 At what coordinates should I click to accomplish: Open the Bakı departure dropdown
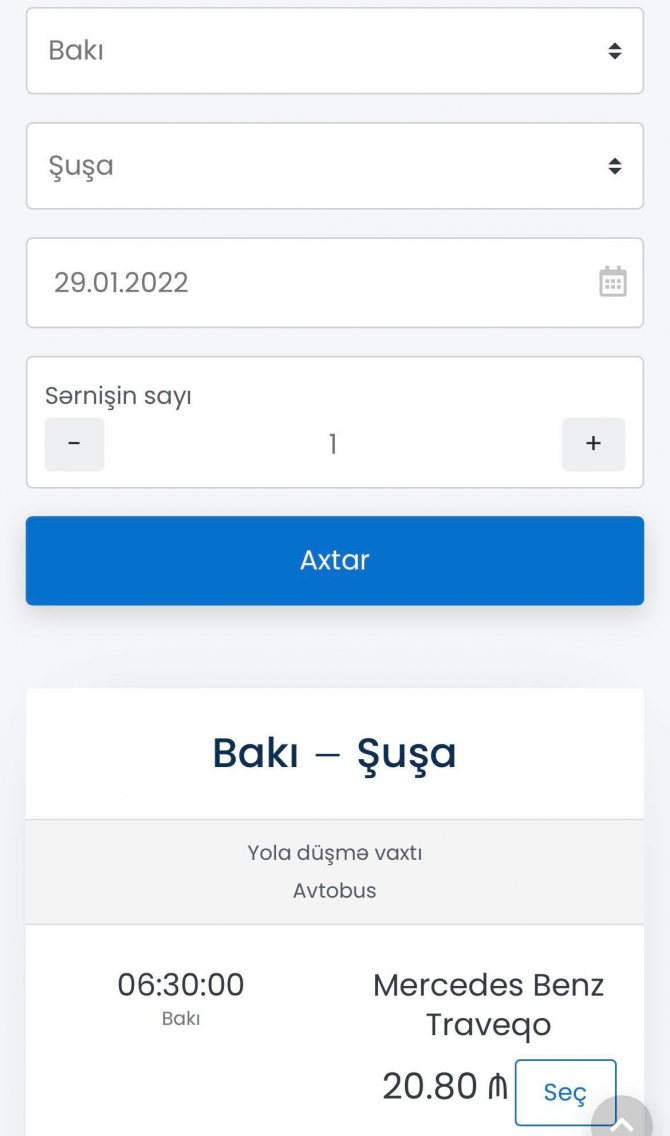point(335,51)
